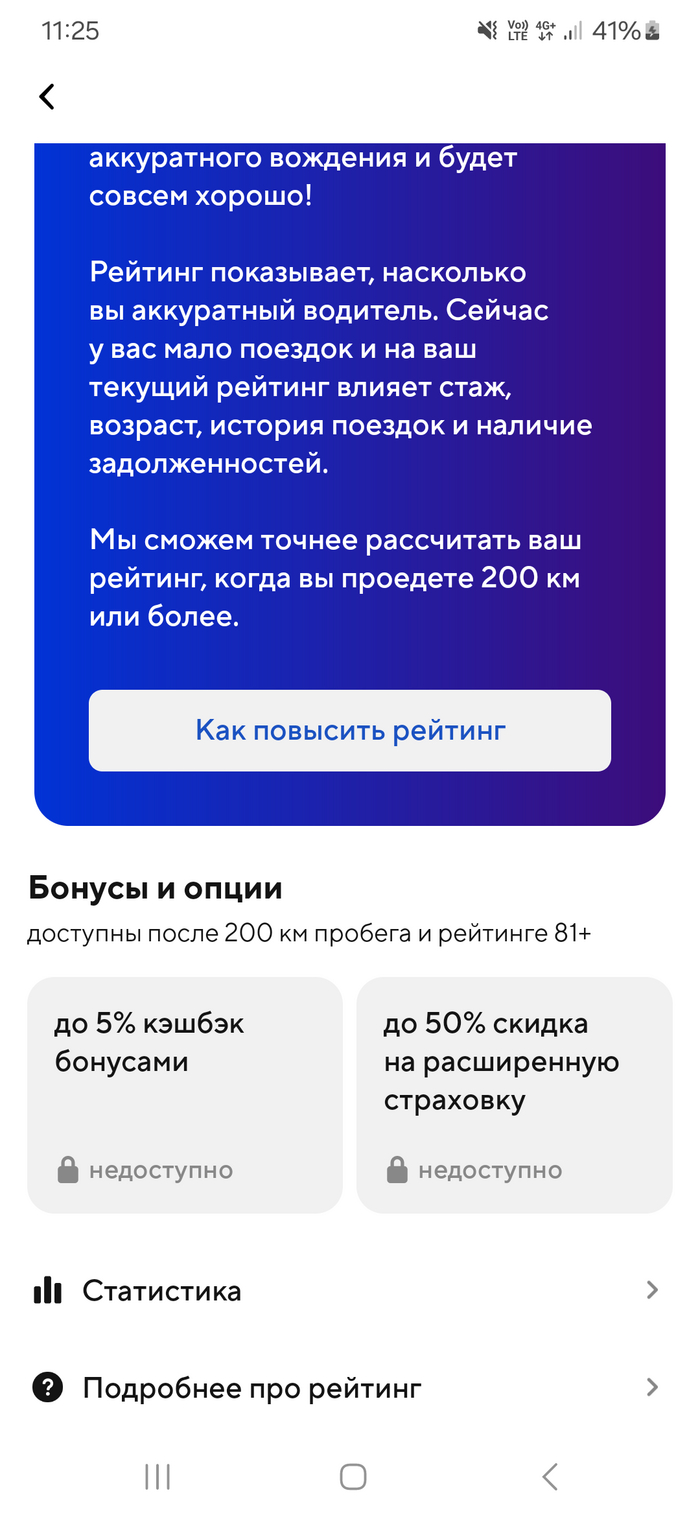Open the "до 5% кэшбэк бонусами" card
700x1517 pixels.
(185, 1094)
